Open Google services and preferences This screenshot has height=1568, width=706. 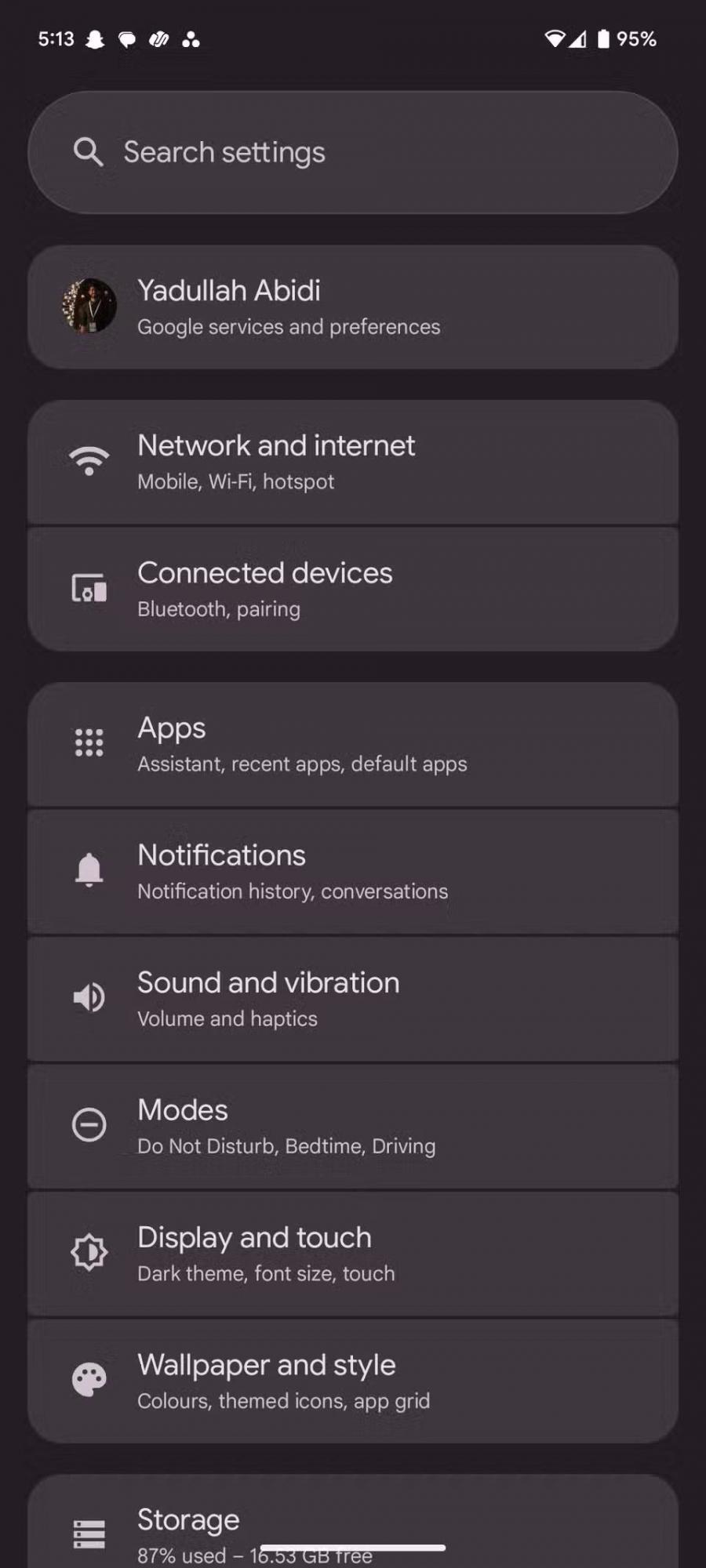[x=289, y=327]
